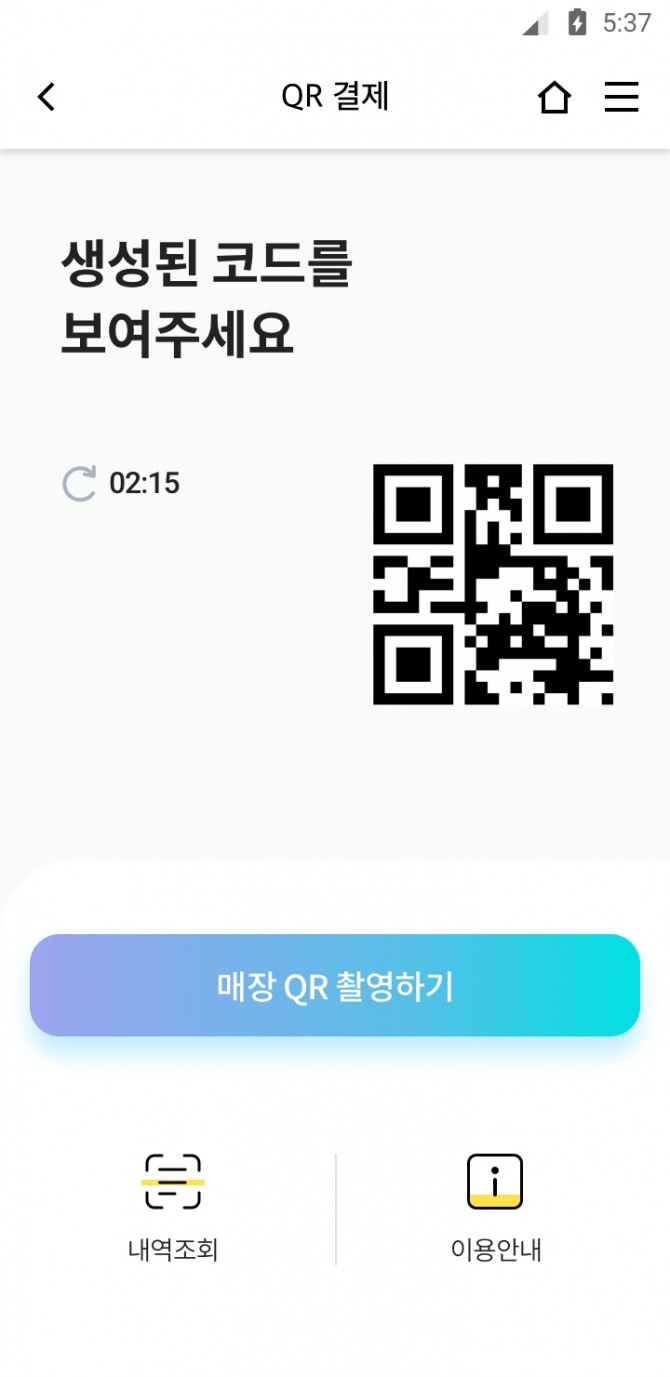View 이용안내 usage guide
The height and width of the screenshot is (1377, 670).
495,1206
